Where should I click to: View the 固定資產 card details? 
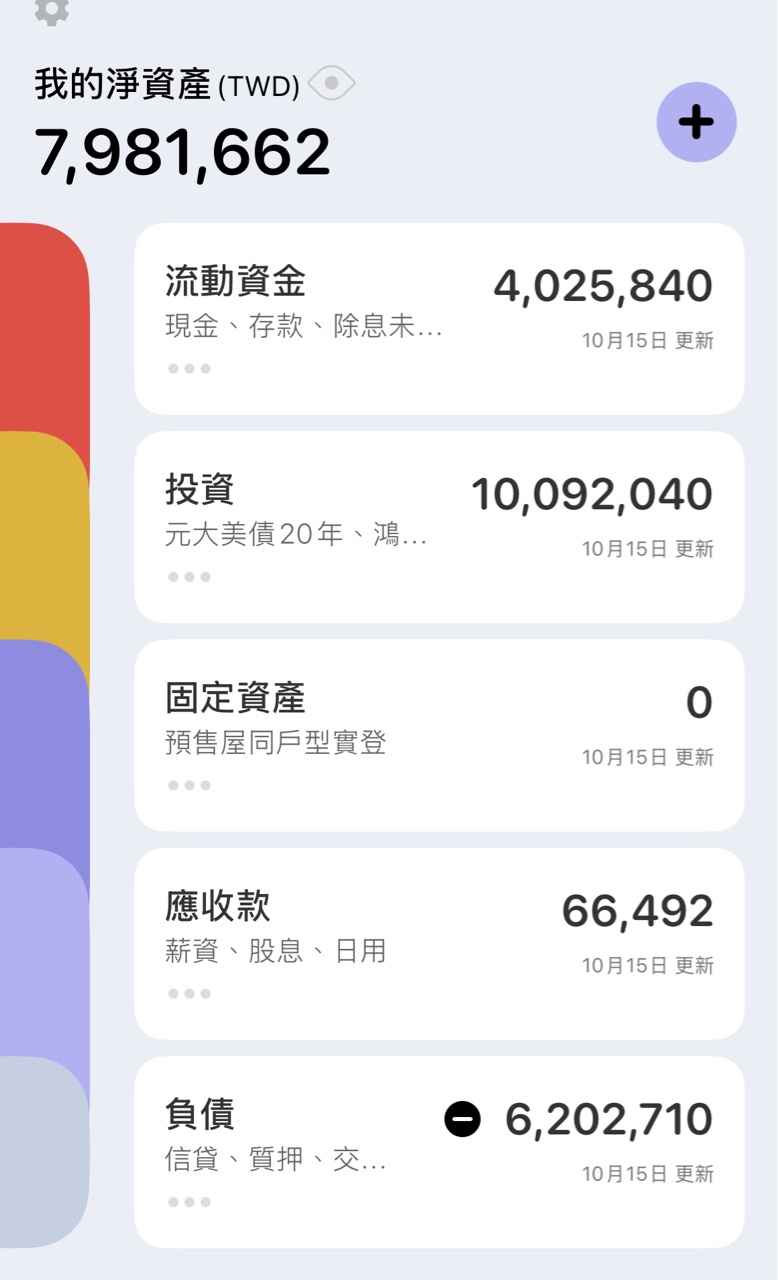(439, 735)
